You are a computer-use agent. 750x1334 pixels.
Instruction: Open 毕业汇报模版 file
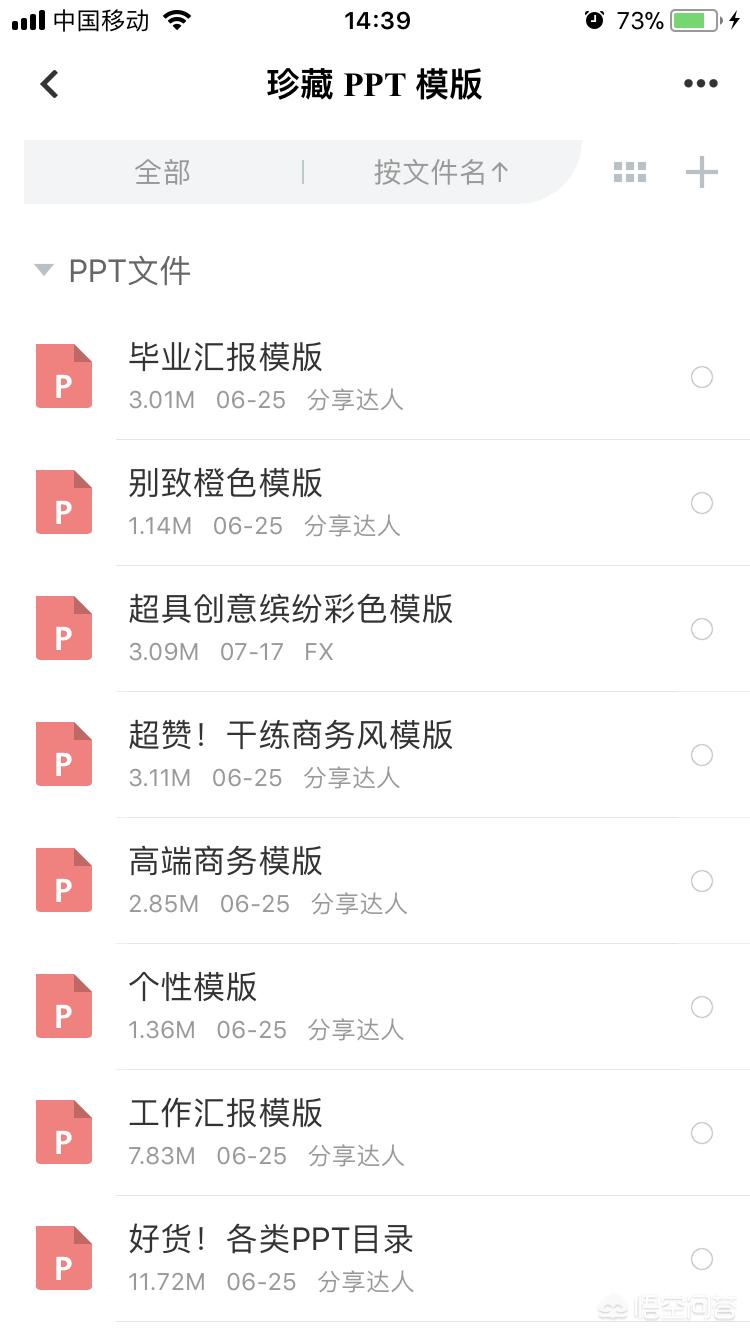pyautogui.click(x=375, y=376)
